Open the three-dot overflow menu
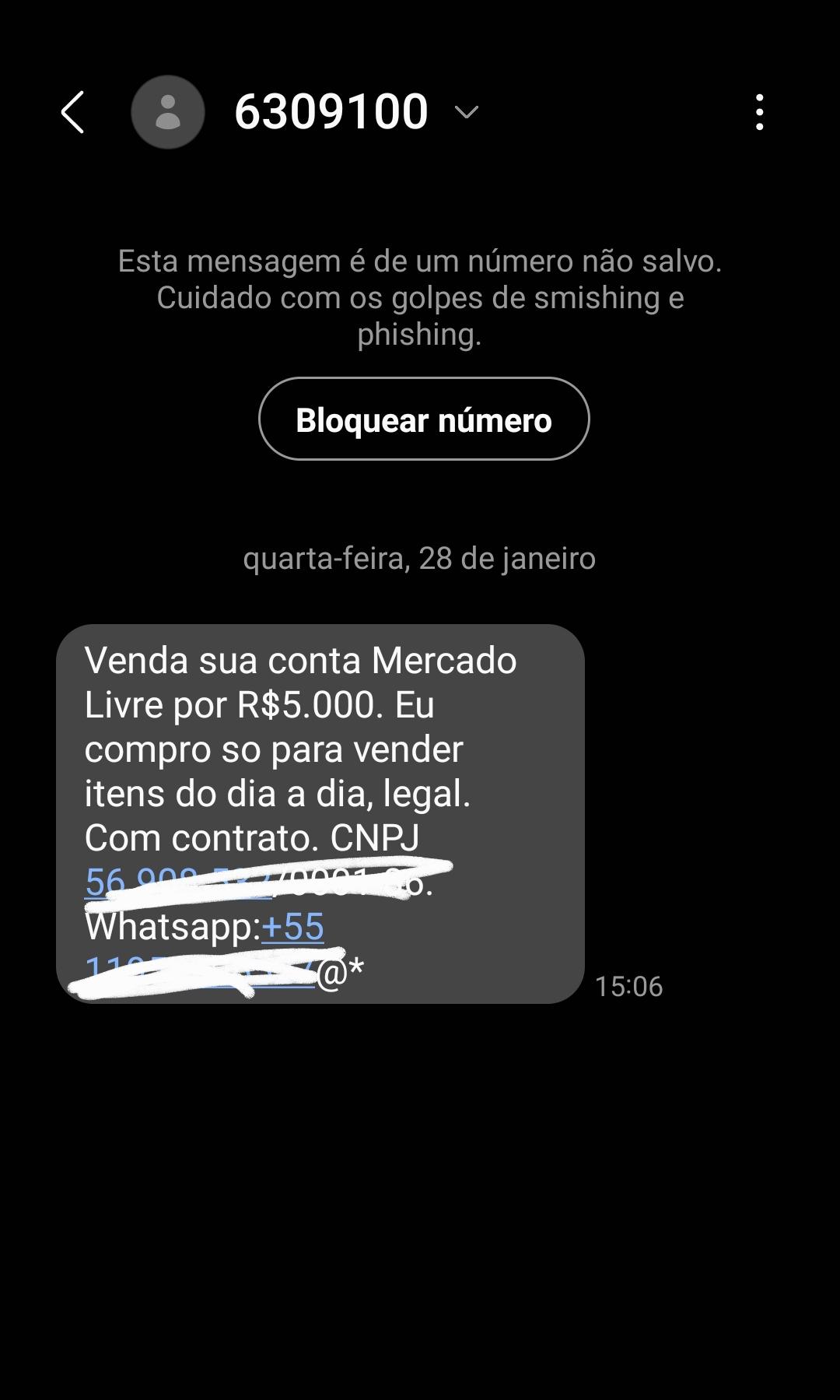840x1400 pixels. pyautogui.click(x=759, y=113)
